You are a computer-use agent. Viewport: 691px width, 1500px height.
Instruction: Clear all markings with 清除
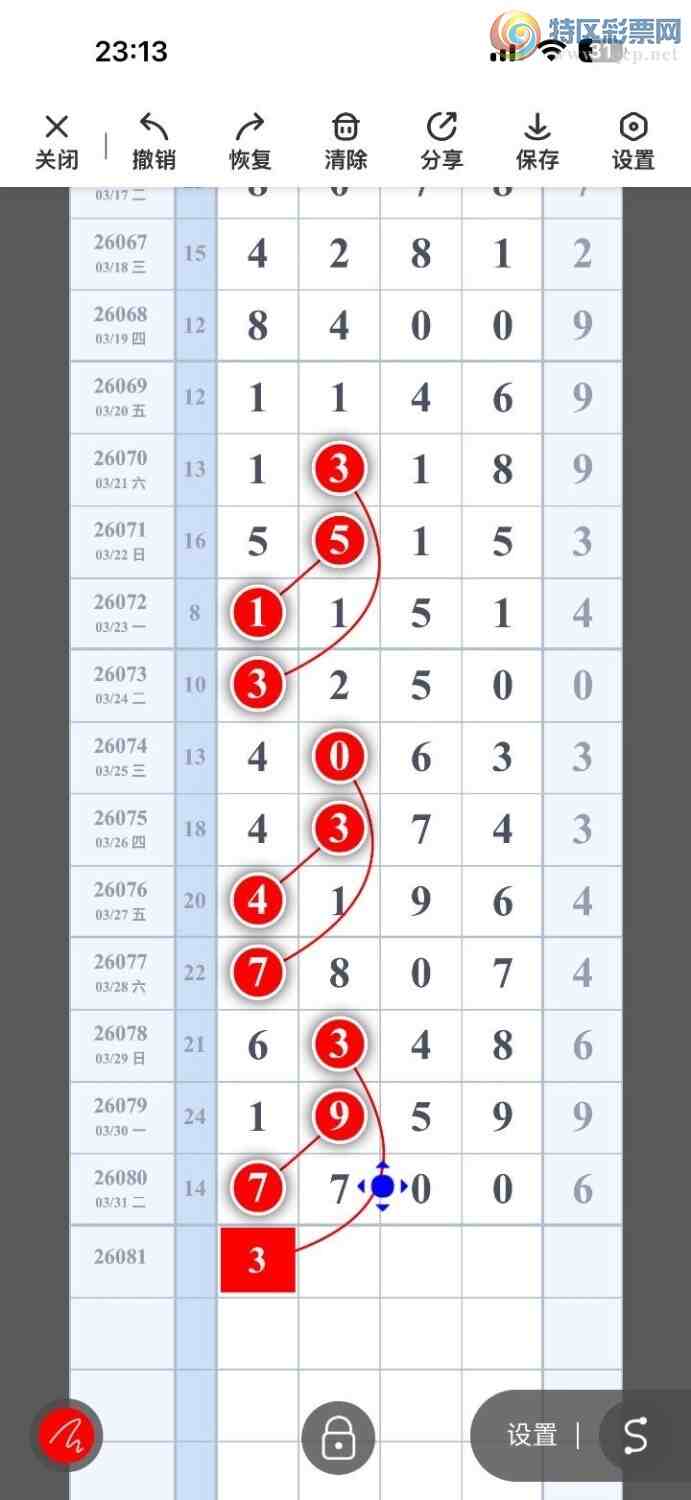[345, 141]
